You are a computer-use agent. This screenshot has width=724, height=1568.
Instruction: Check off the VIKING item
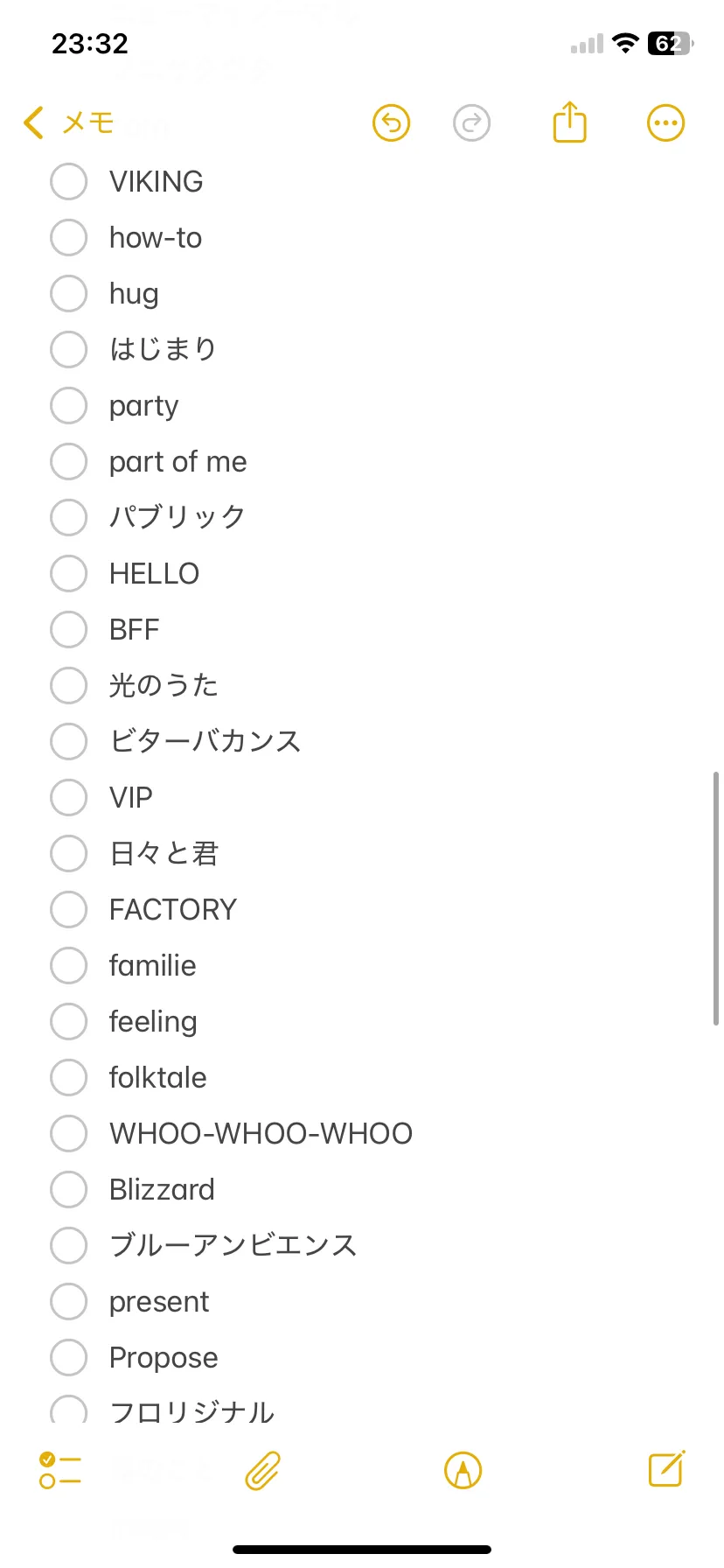68,182
